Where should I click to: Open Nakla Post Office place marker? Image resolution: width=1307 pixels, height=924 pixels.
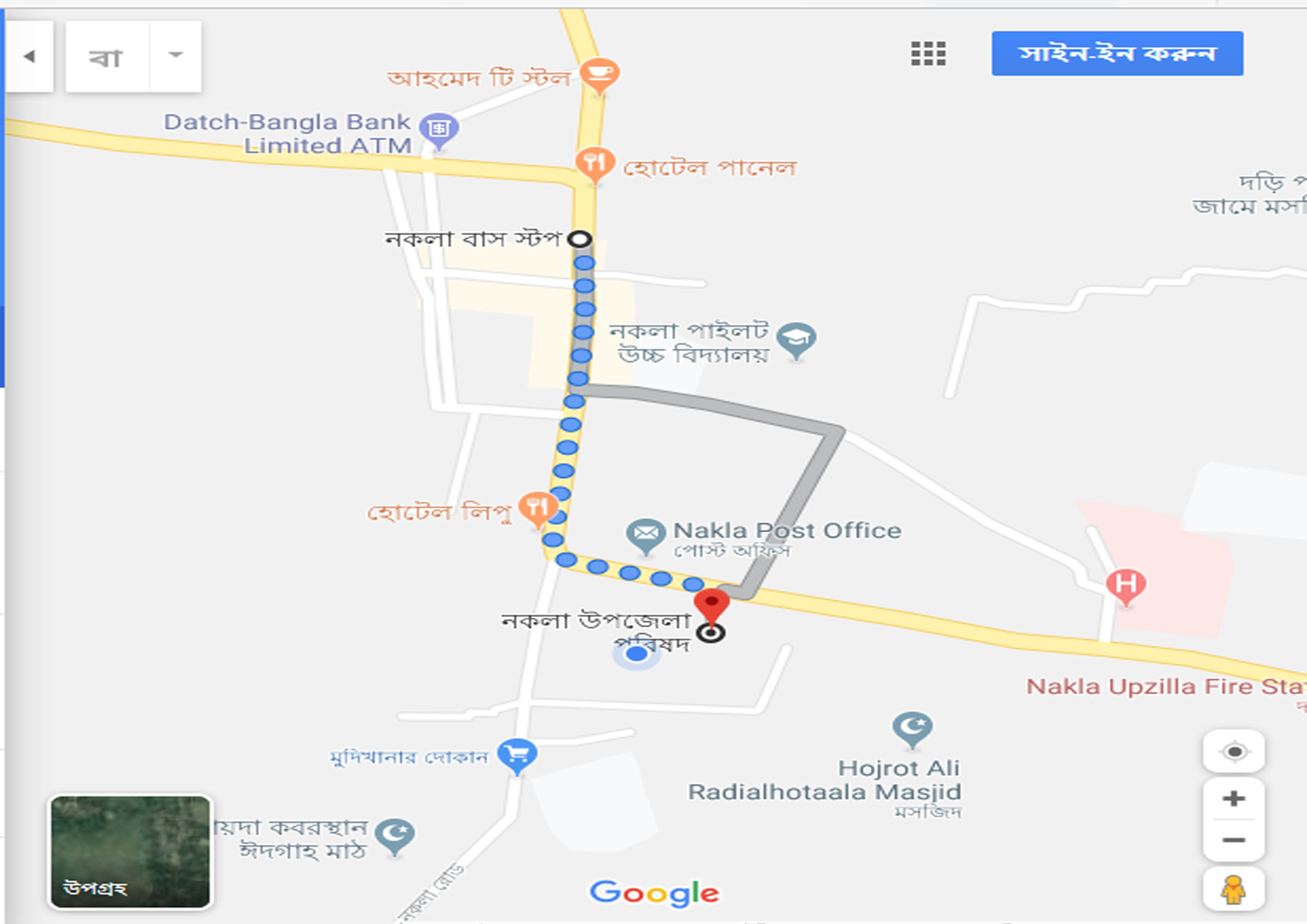point(646,534)
